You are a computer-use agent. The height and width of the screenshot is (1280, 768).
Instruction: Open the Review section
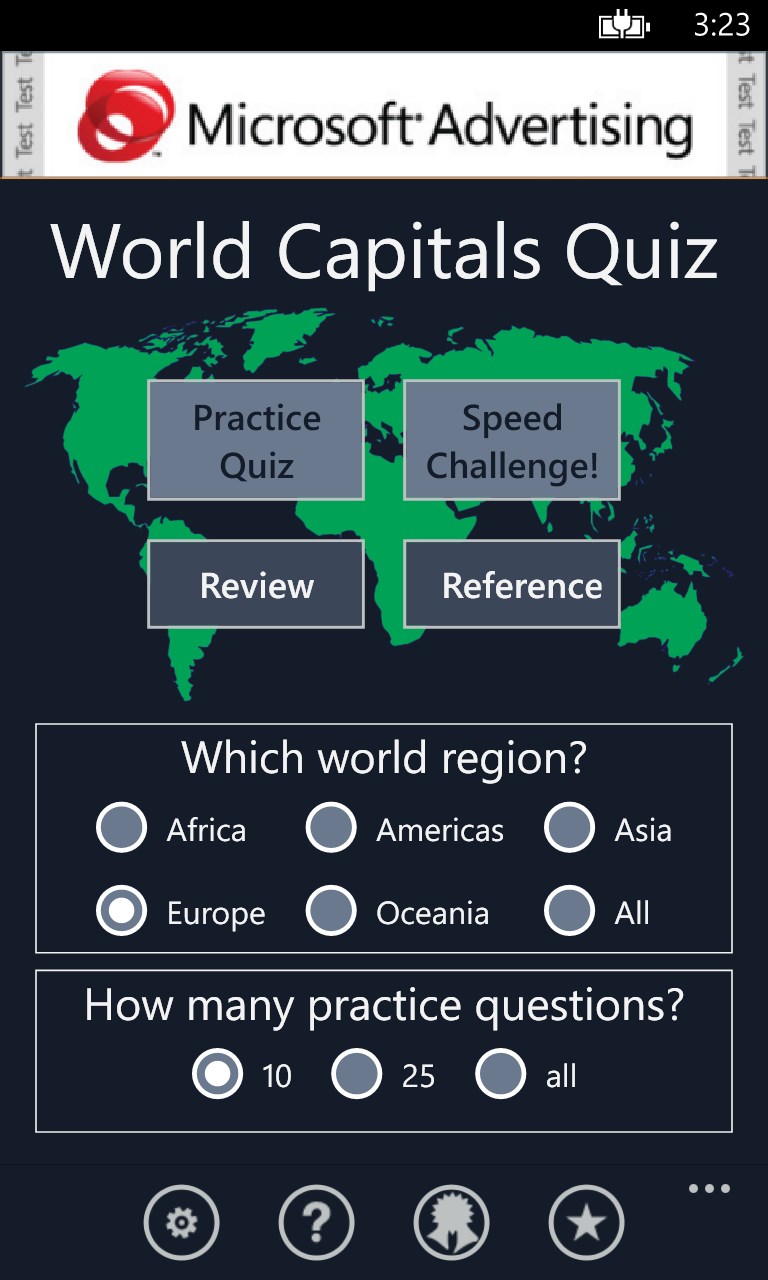[256, 585]
